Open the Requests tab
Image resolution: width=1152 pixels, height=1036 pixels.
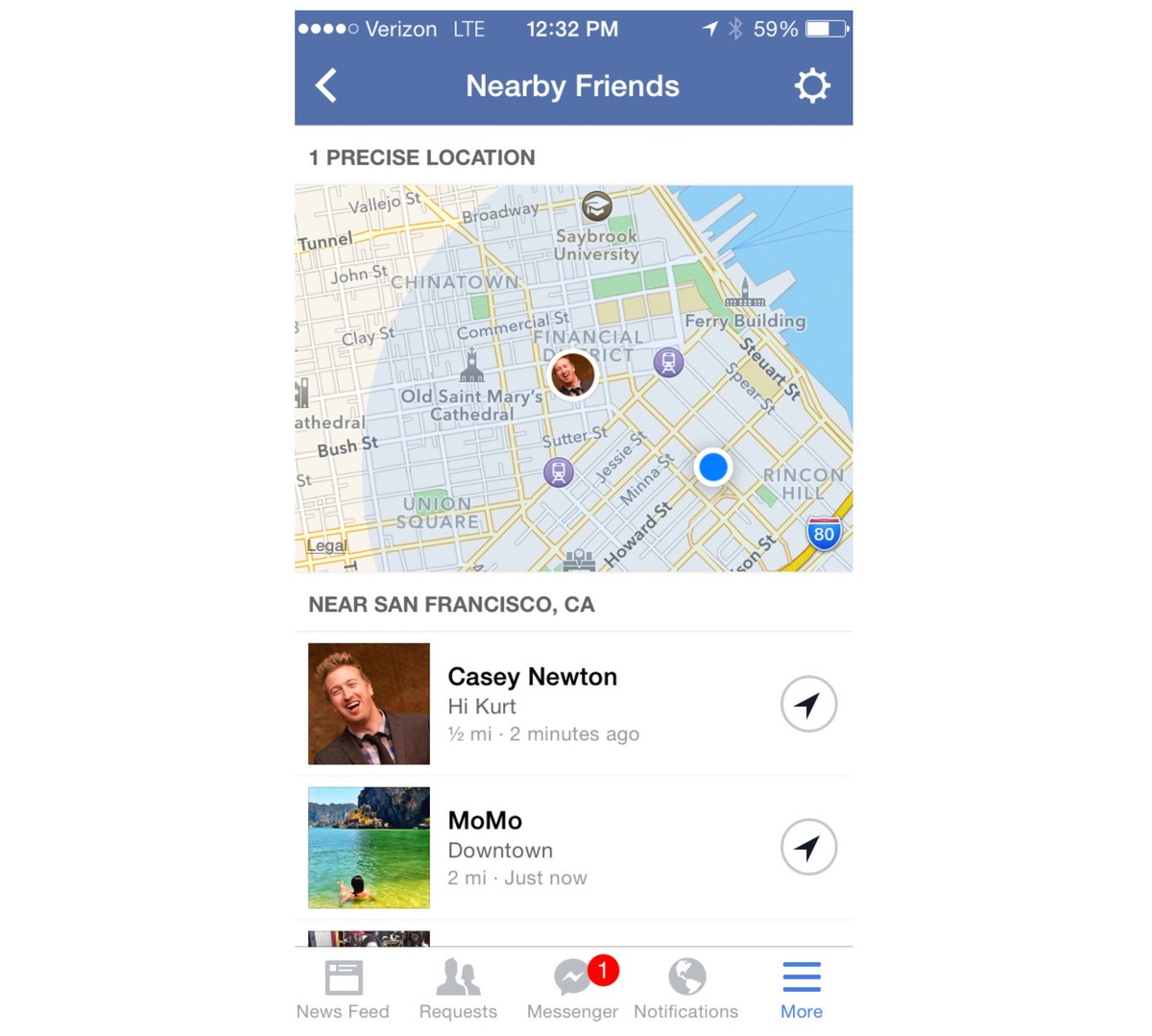coord(458,989)
